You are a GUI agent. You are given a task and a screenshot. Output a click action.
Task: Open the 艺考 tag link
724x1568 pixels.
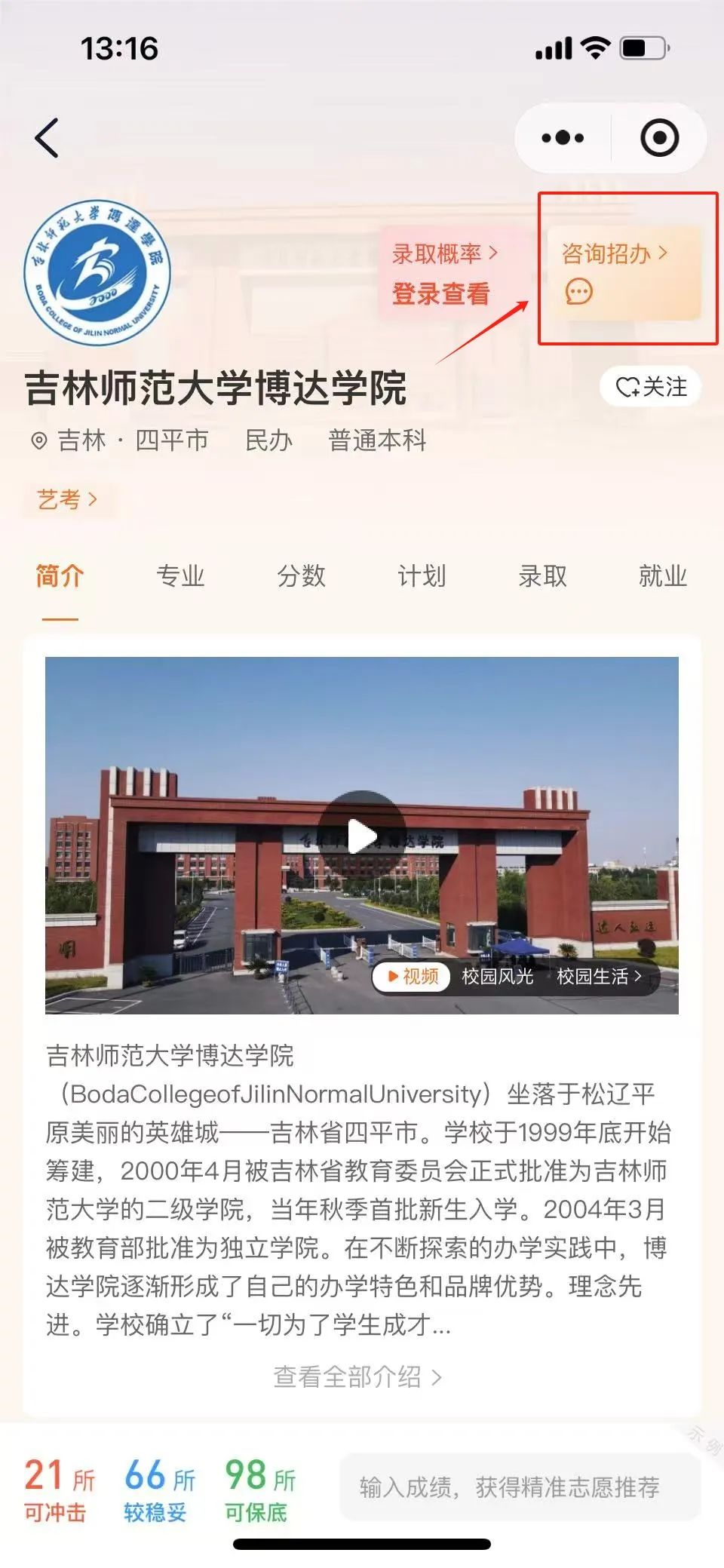click(67, 499)
